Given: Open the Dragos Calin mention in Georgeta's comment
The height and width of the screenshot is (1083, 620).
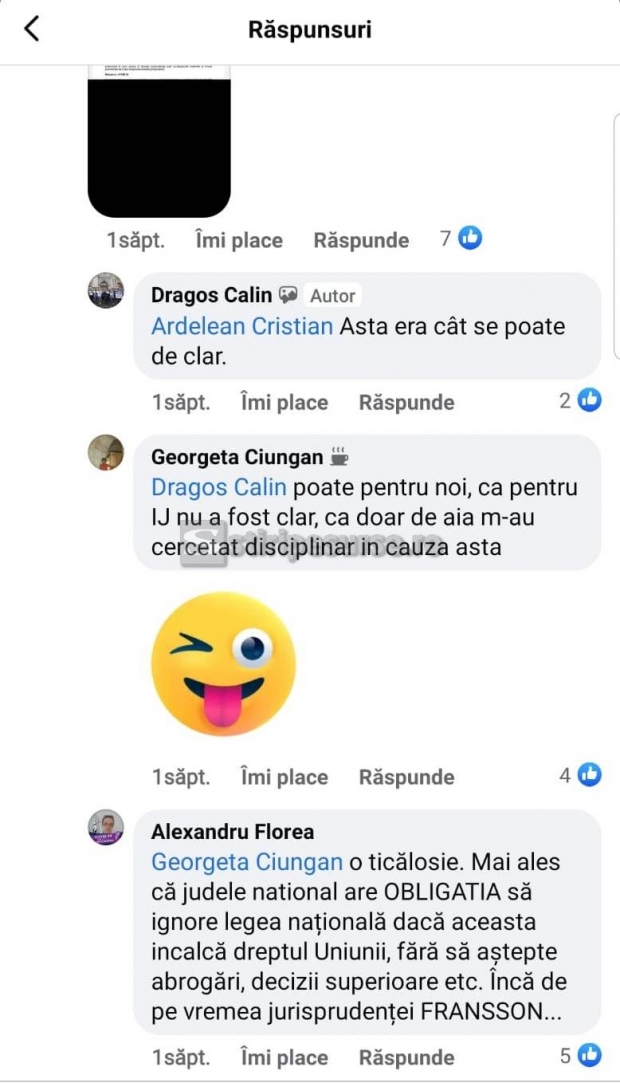Looking at the screenshot, I should pyautogui.click(x=218, y=487).
